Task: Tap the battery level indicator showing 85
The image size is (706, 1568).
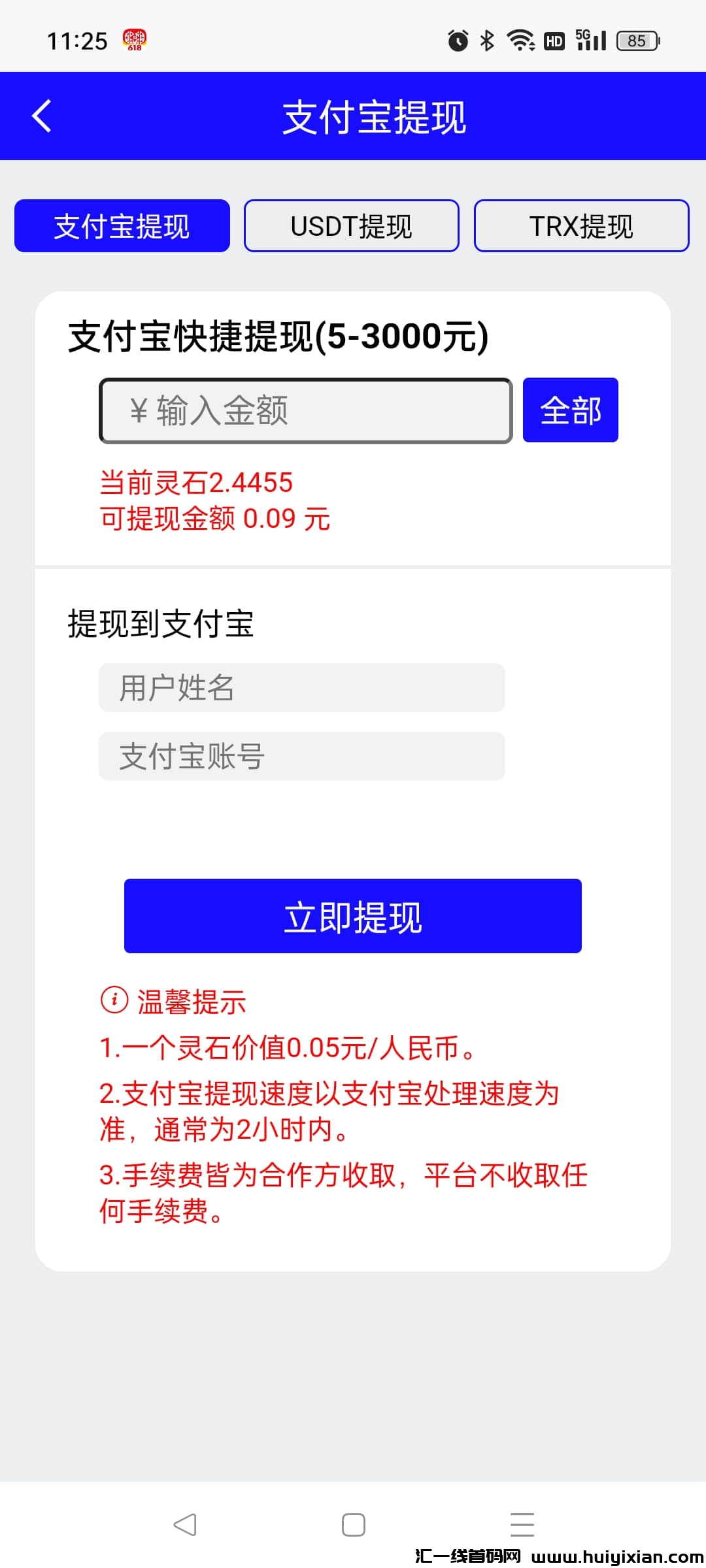Action: (x=636, y=41)
